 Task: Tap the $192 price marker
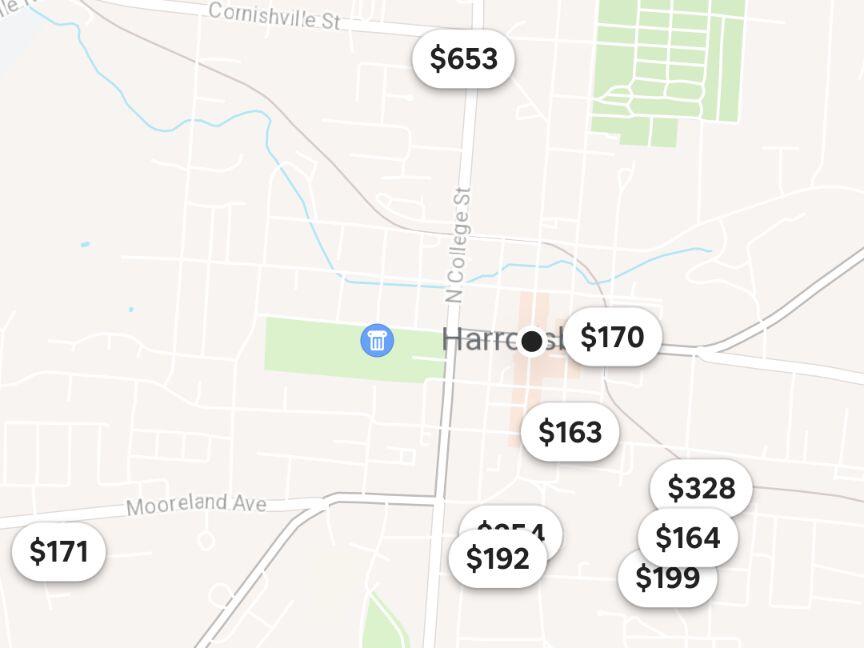(x=497, y=560)
